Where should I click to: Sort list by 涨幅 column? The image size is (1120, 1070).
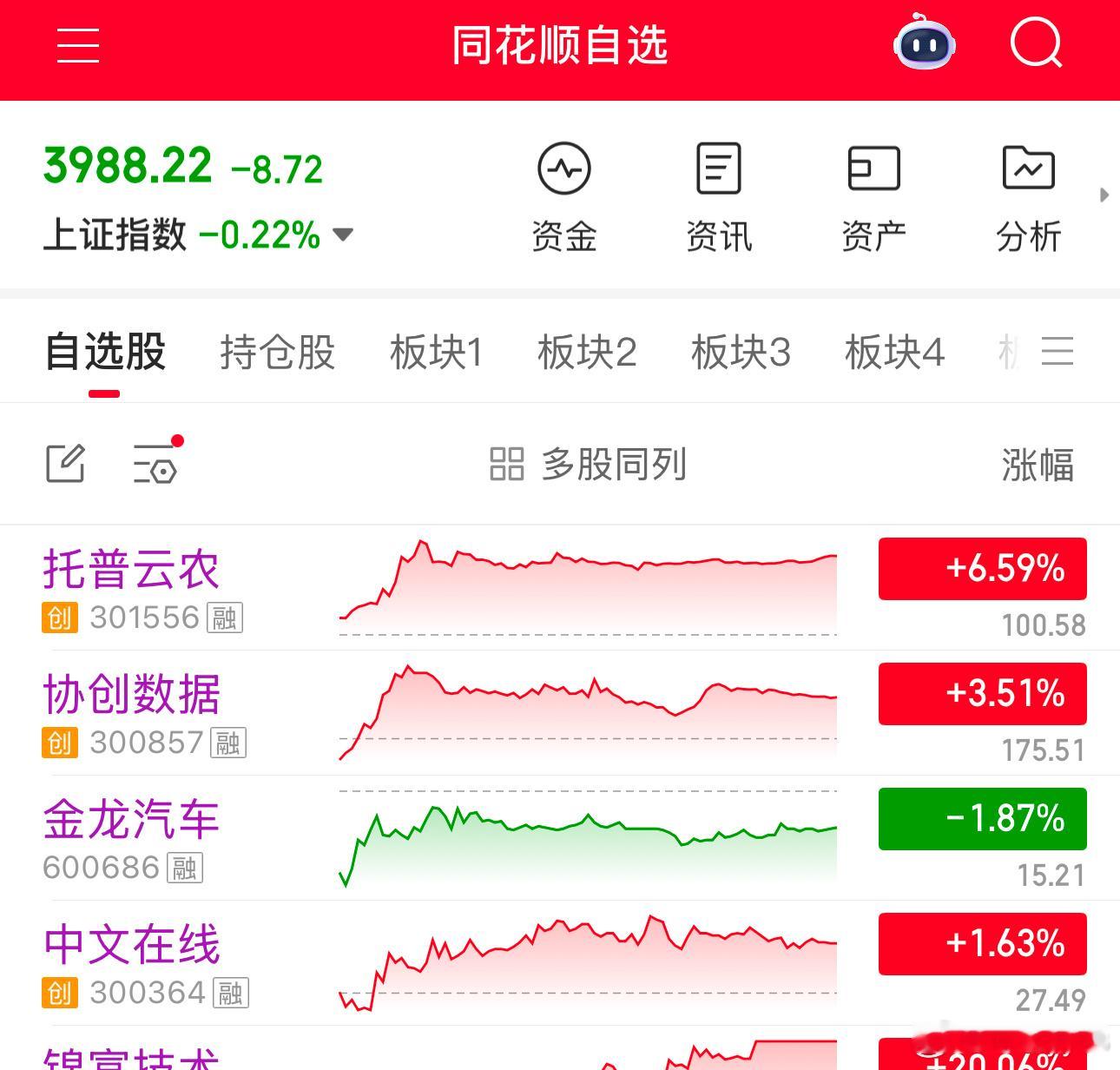[1038, 466]
